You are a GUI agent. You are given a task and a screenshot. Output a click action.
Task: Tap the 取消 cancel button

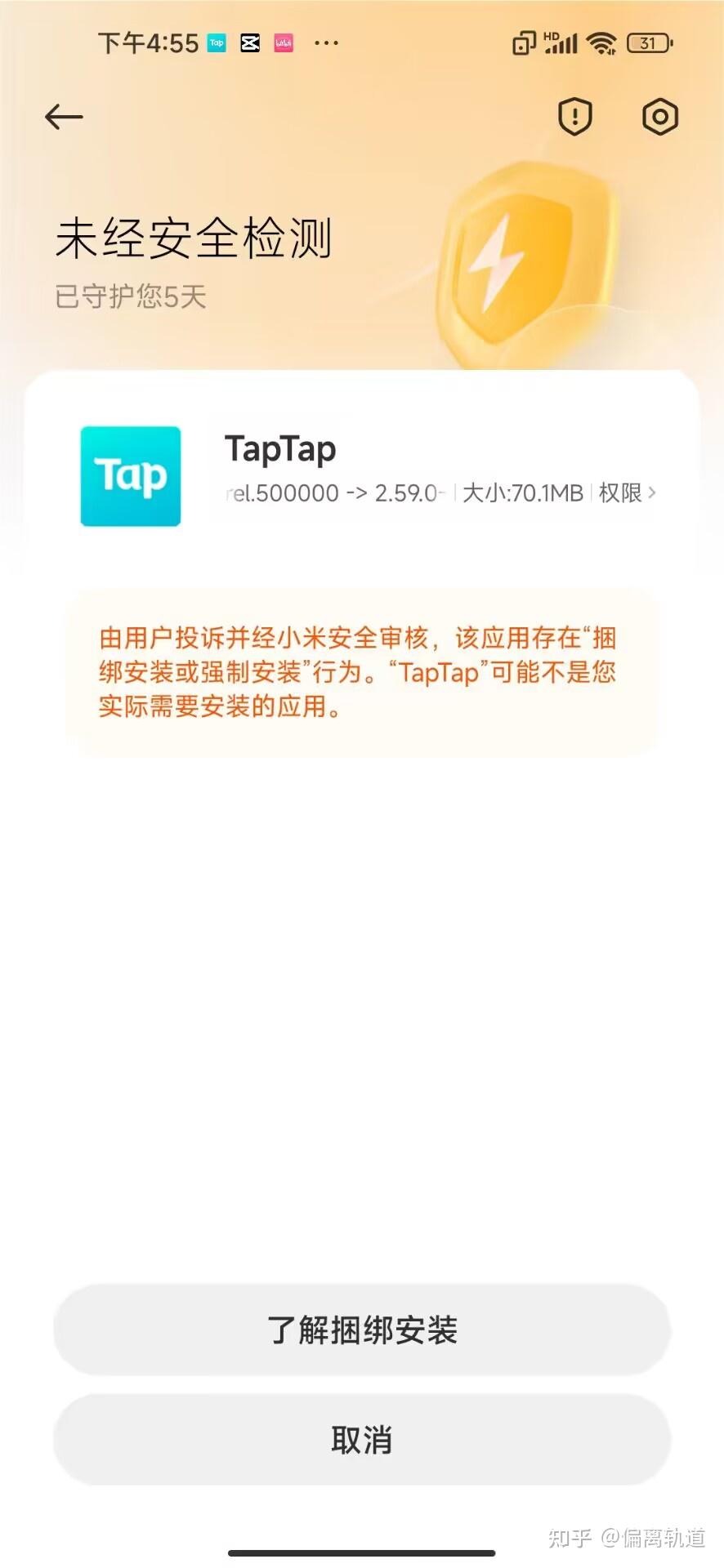click(x=362, y=1441)
